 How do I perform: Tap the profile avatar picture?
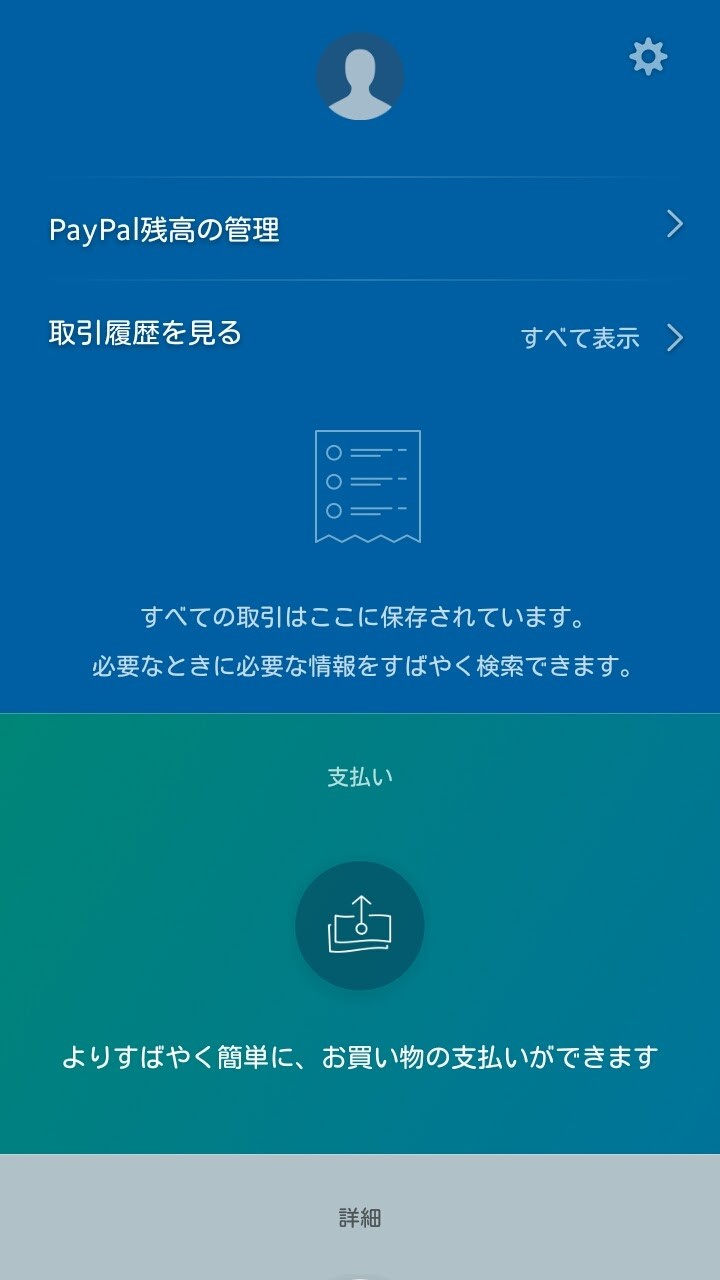[x=360, y=77]
